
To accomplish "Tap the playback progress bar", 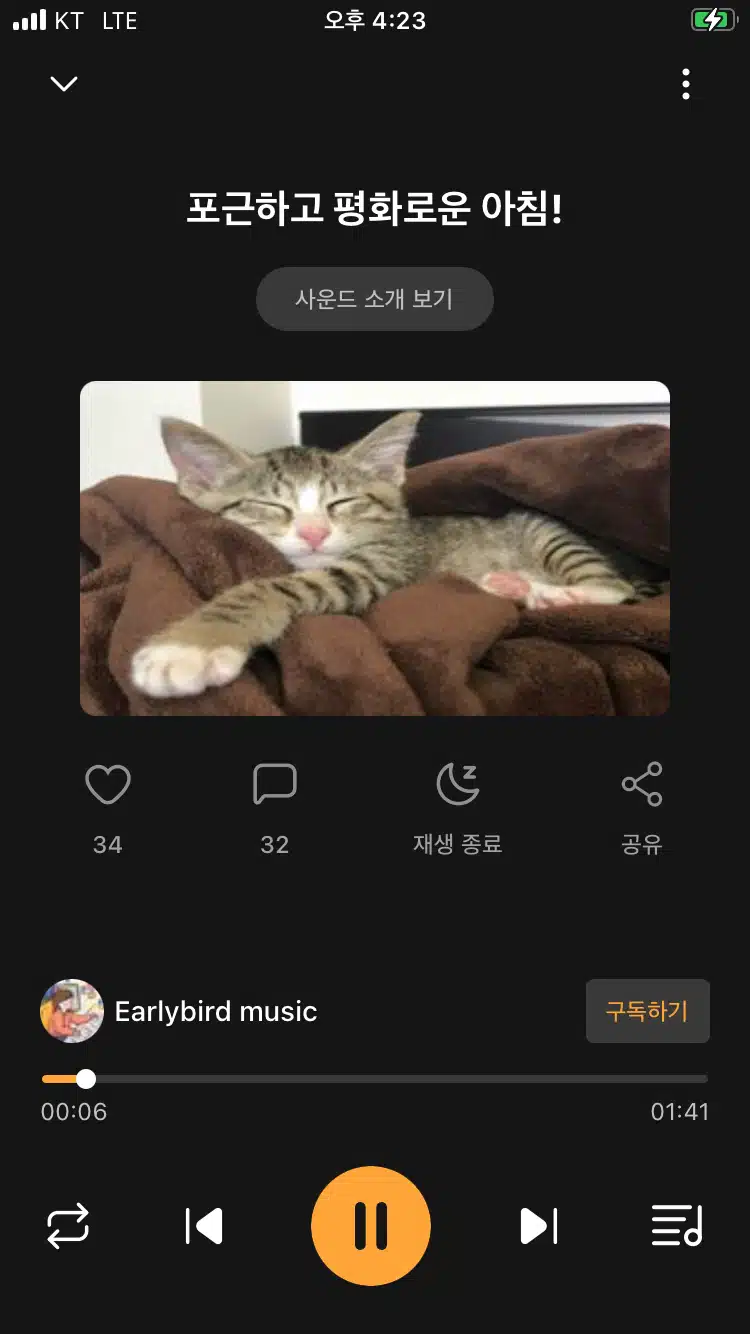I will point(375,1079).
